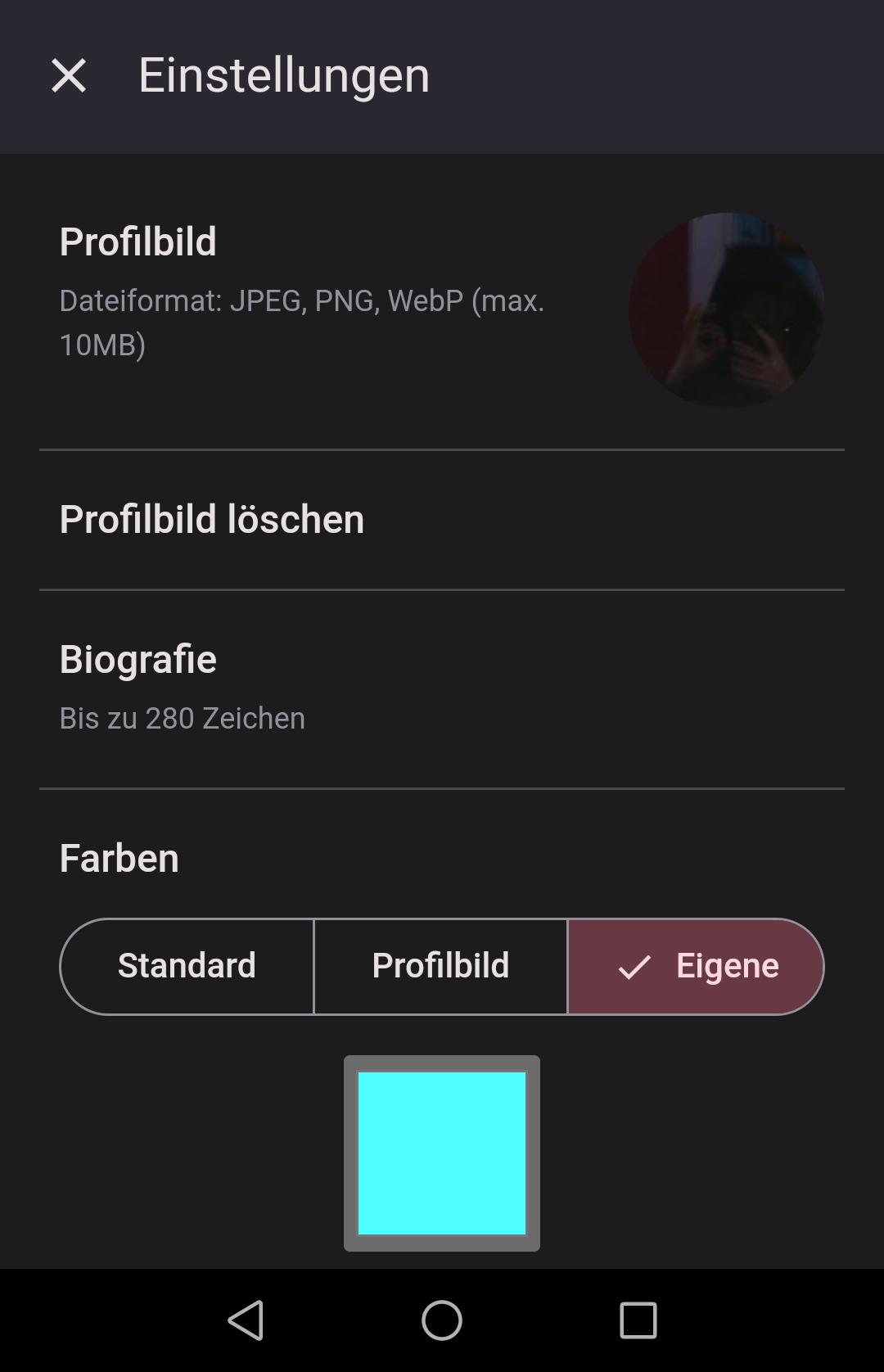Screen dimensions: 884x1372
Task: Choose Profilbild as color source
Action: click(440, 966)
